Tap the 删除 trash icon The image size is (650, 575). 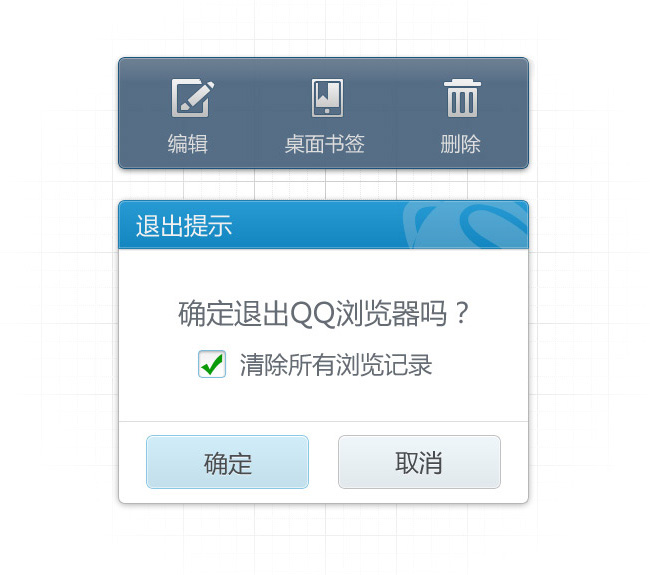461,99
